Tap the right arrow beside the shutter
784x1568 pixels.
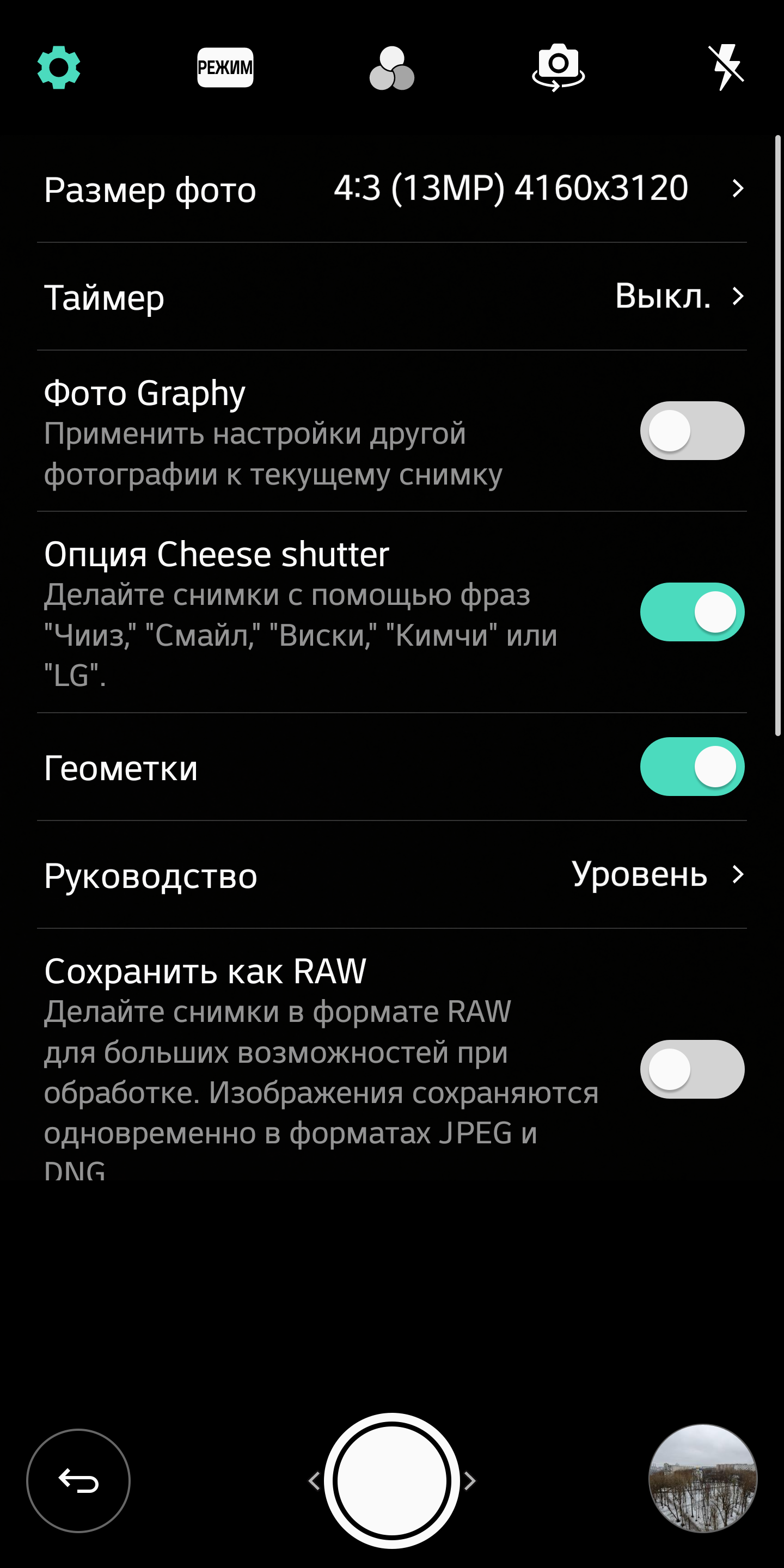(x=470, y=1480)
